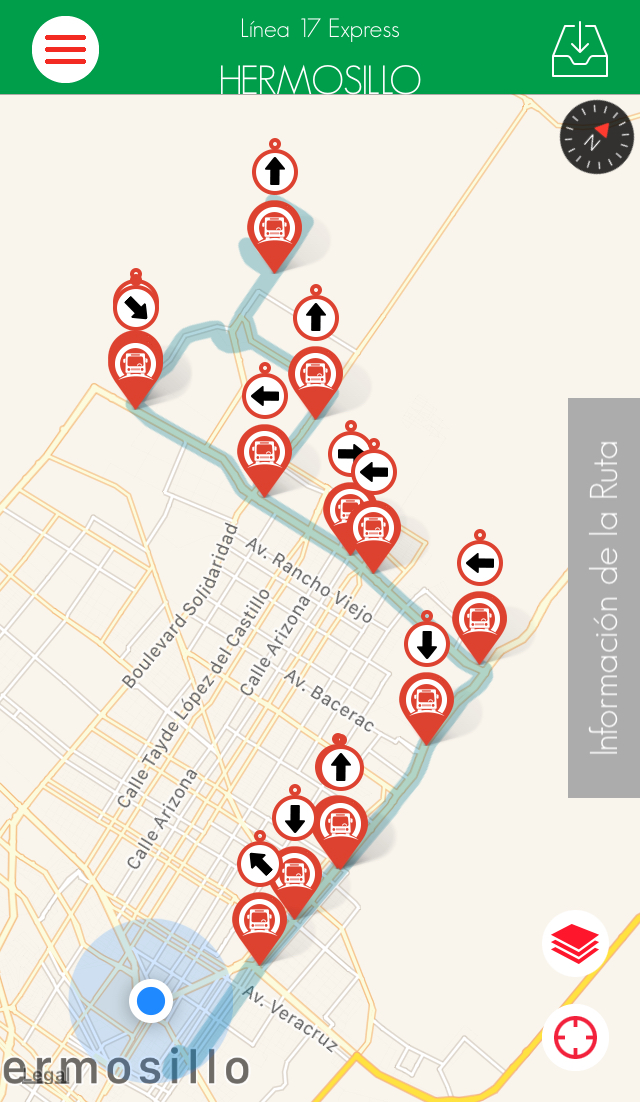Expand the Información de la Ruta panel
The image size is (640, 1102).
click(604, 597)
